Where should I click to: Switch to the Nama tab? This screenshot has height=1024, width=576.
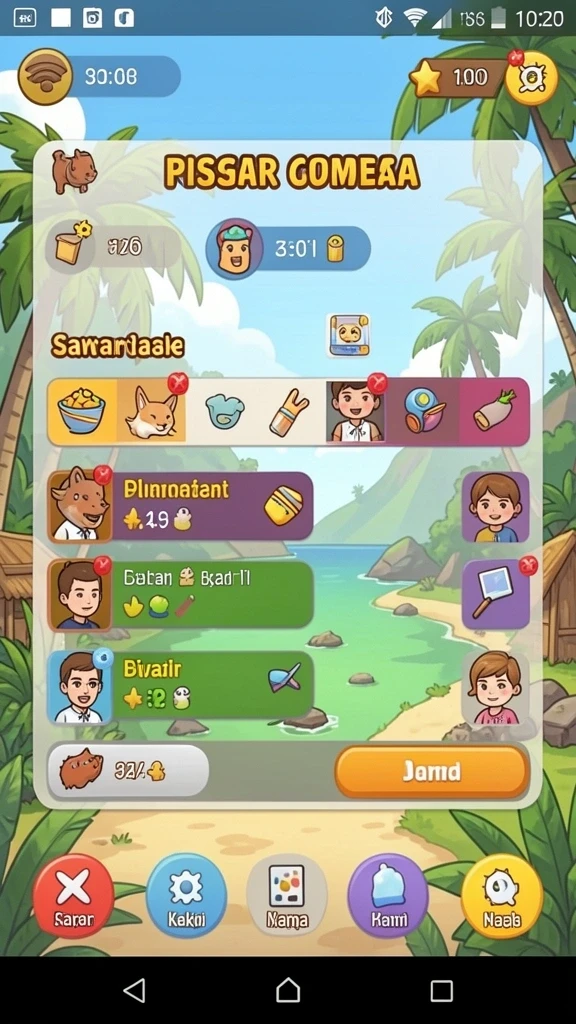click(287, 895)
